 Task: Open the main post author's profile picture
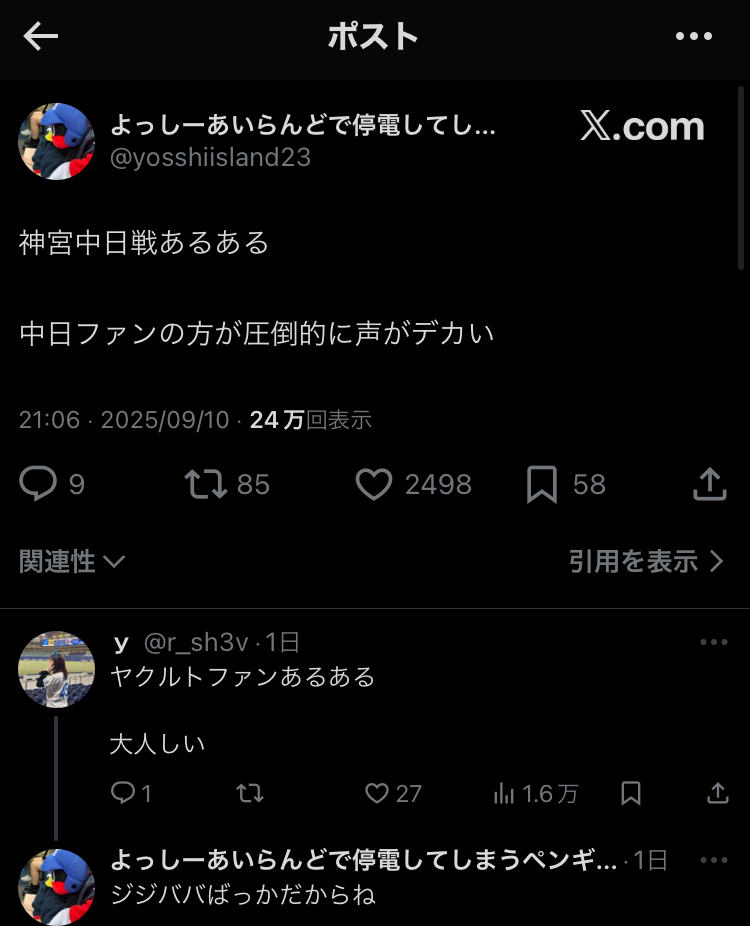[x=56, y=141]
